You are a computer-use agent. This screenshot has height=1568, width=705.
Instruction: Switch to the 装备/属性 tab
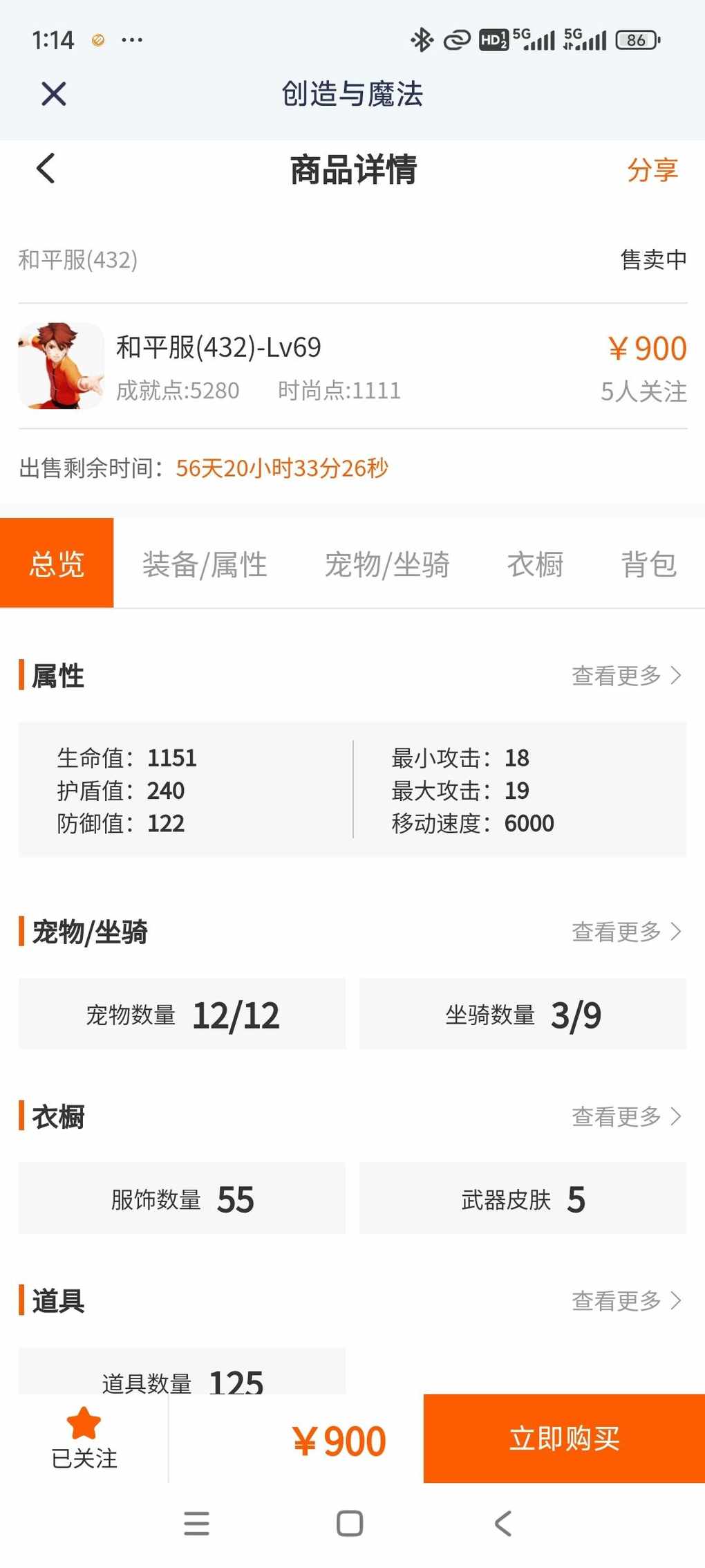[x=205, y=564]
